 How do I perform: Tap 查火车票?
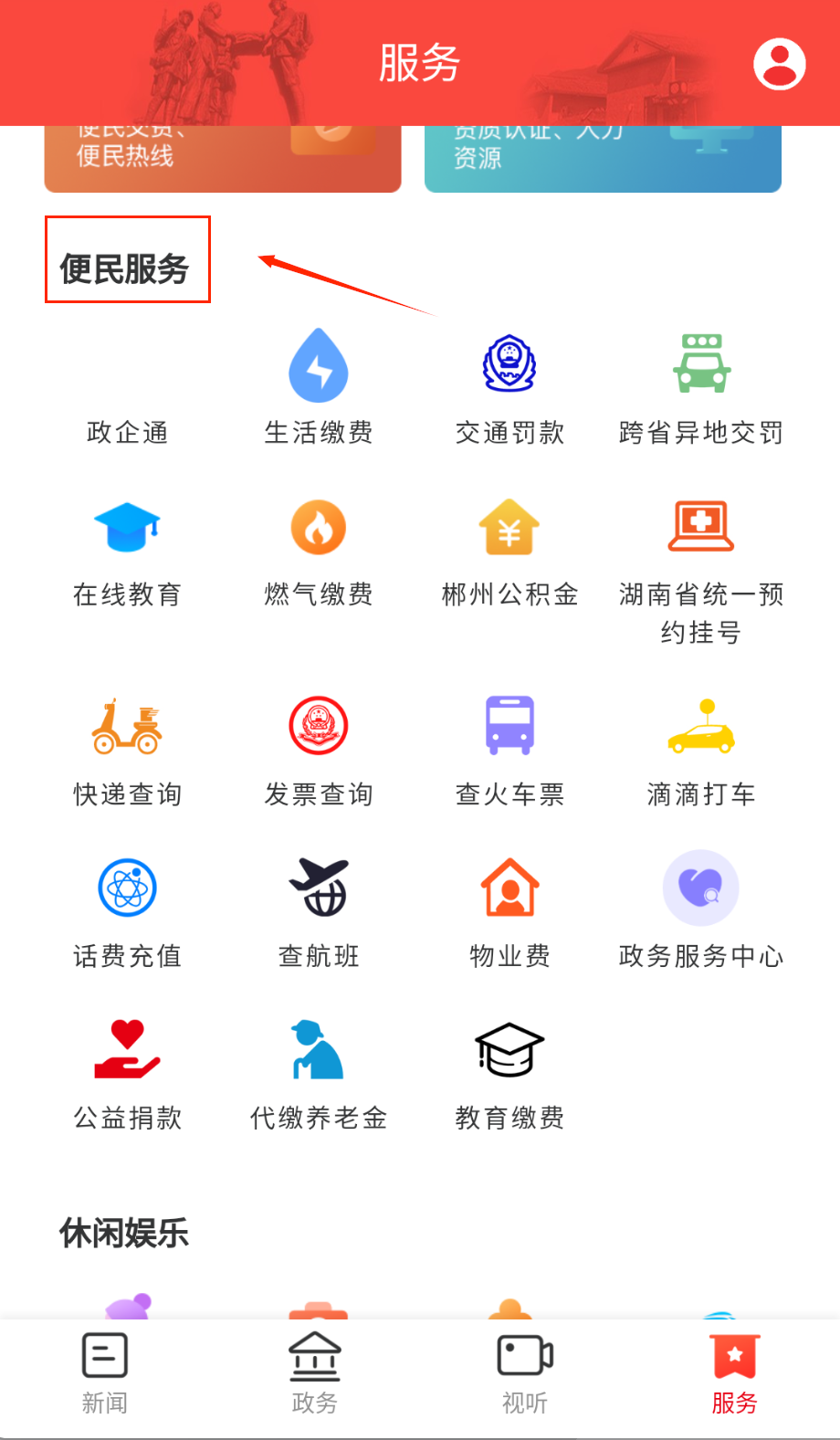coord(509,728)
